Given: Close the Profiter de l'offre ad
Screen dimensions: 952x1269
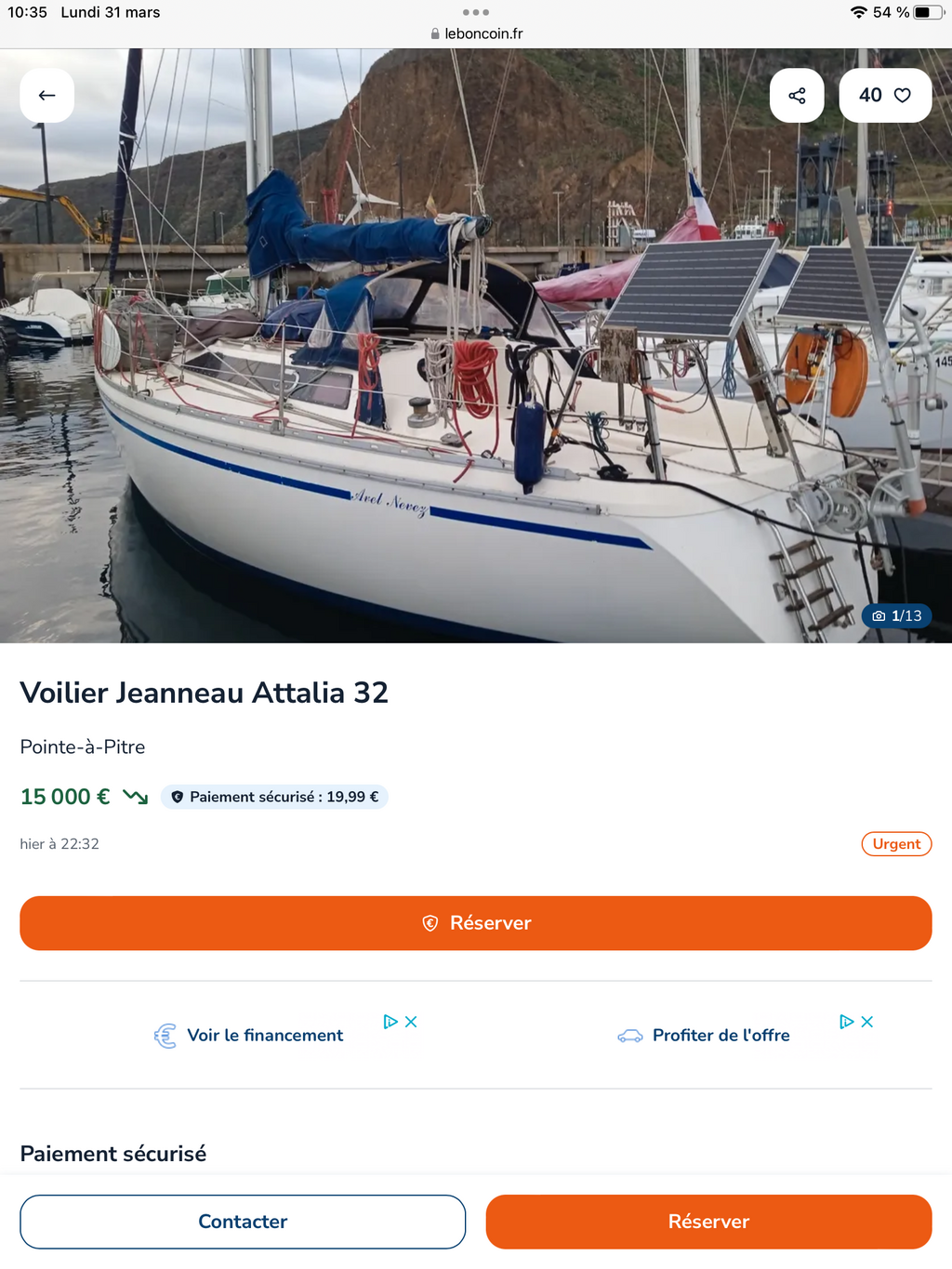Looking at the screenshot, I should [x=867, y=1022].
